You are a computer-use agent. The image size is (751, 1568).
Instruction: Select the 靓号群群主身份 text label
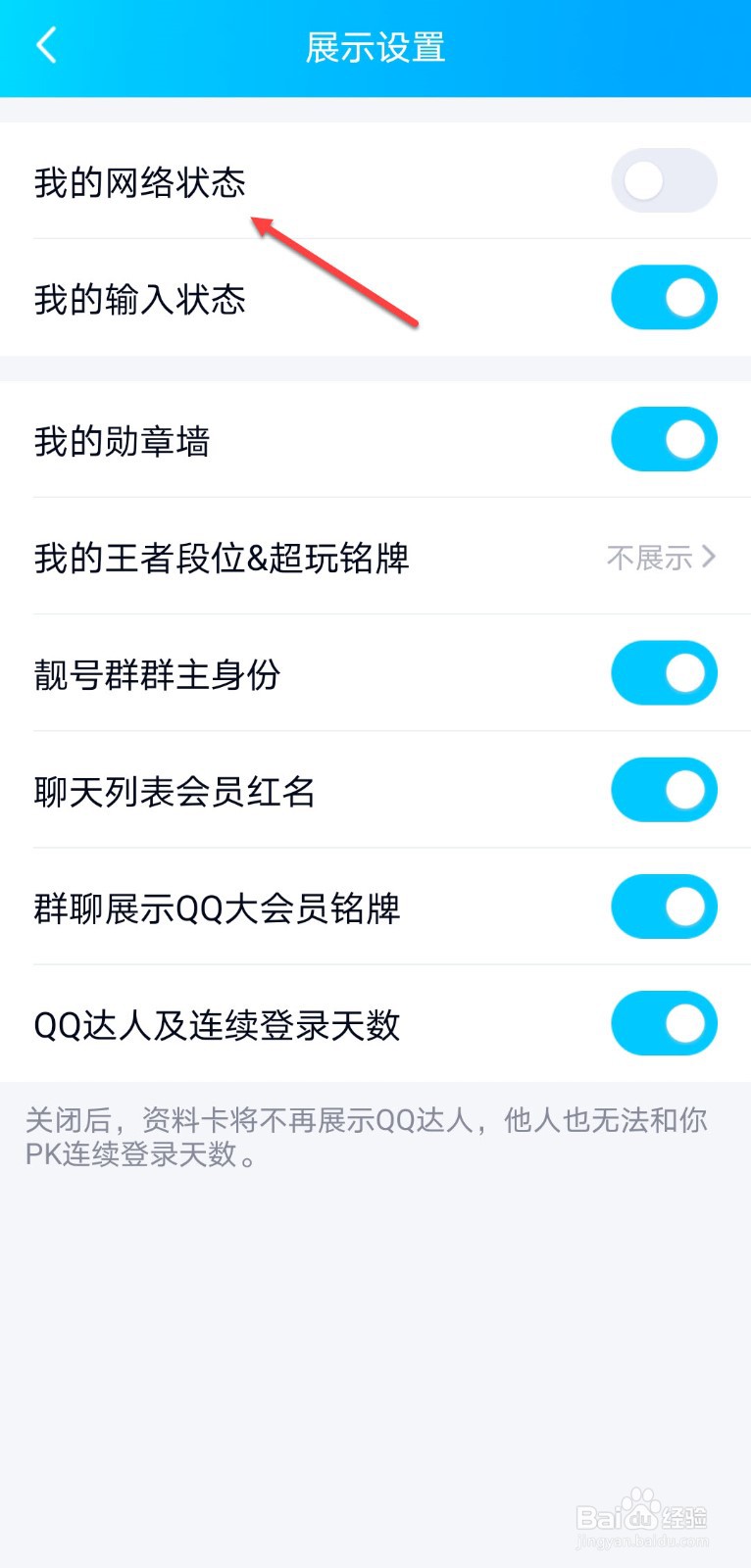(155, 672)
